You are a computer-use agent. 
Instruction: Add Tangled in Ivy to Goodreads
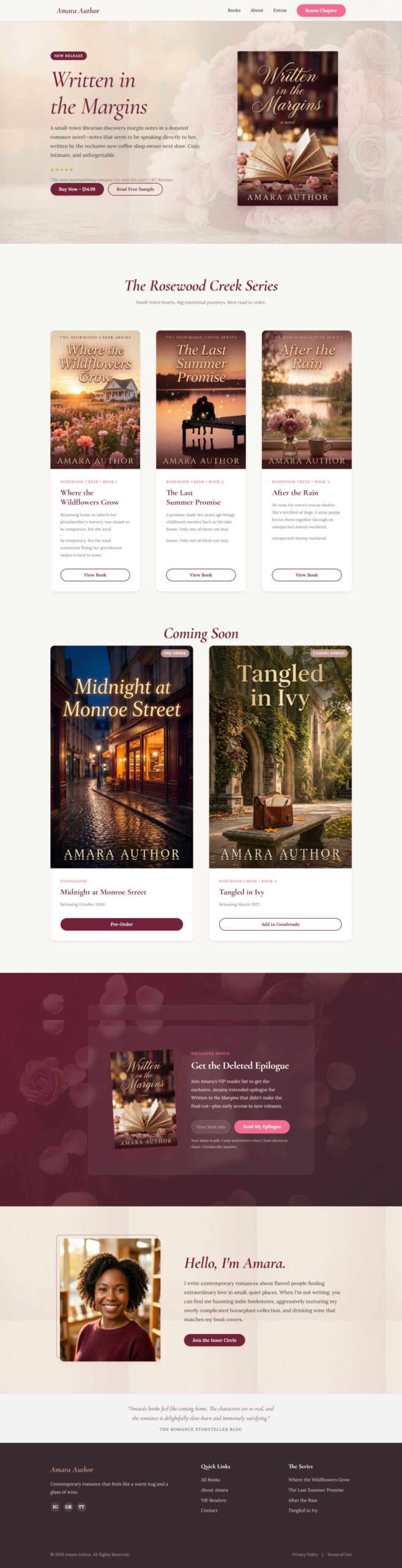[x=280, y=924]
